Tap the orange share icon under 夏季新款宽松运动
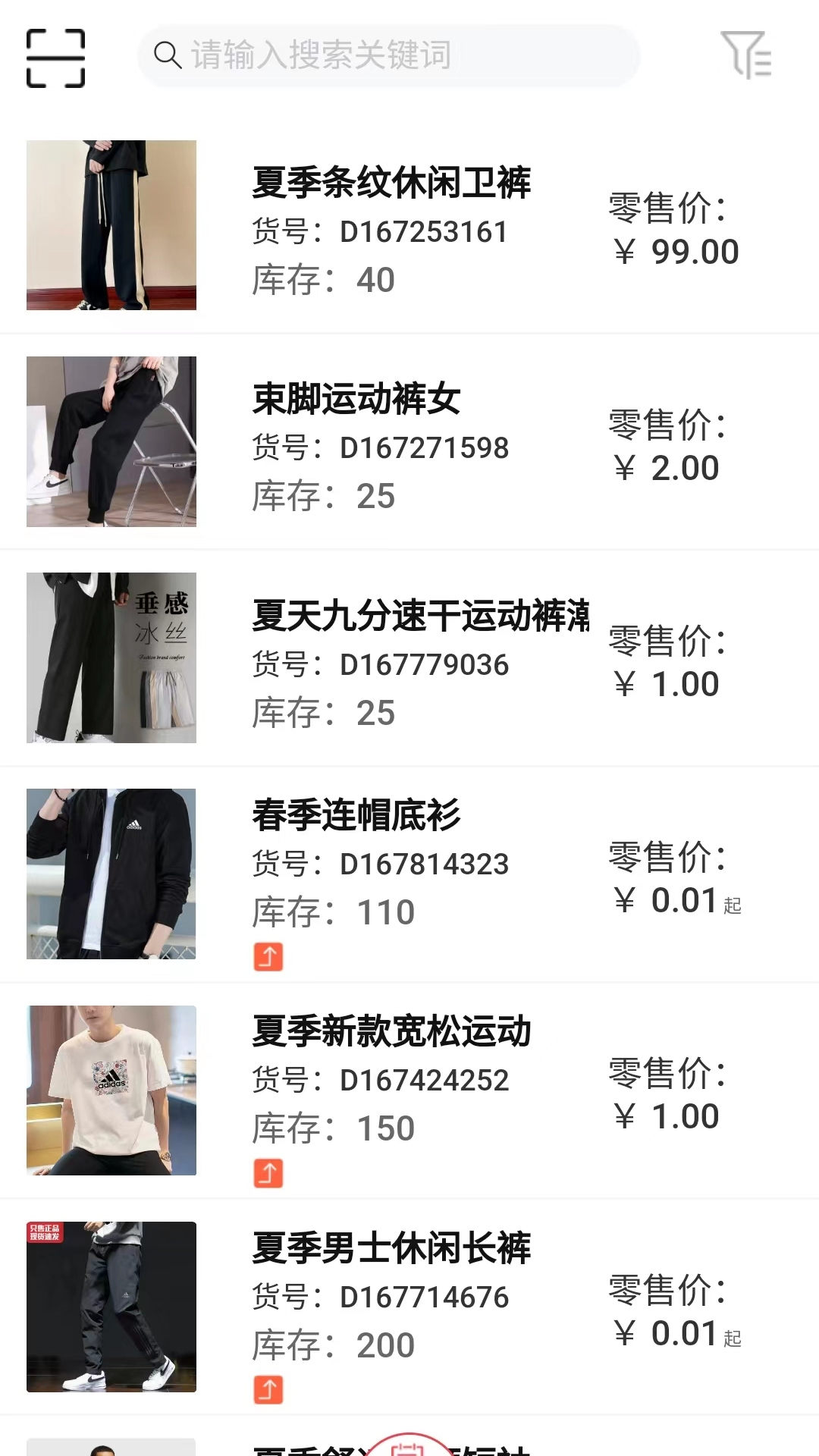This screenshot has width=819, height=1456. click(268, 1173)
